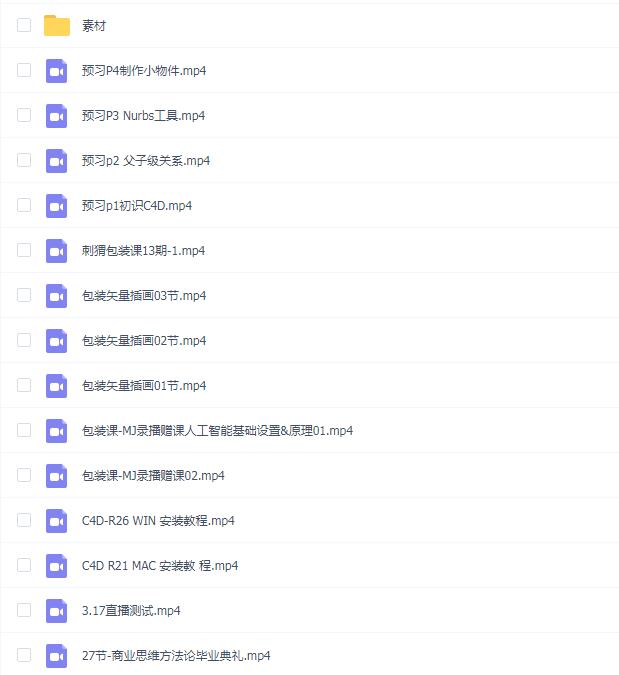619x675 pixels.
Task: Select the checkbox for 素材 folder
Action: 24,25
